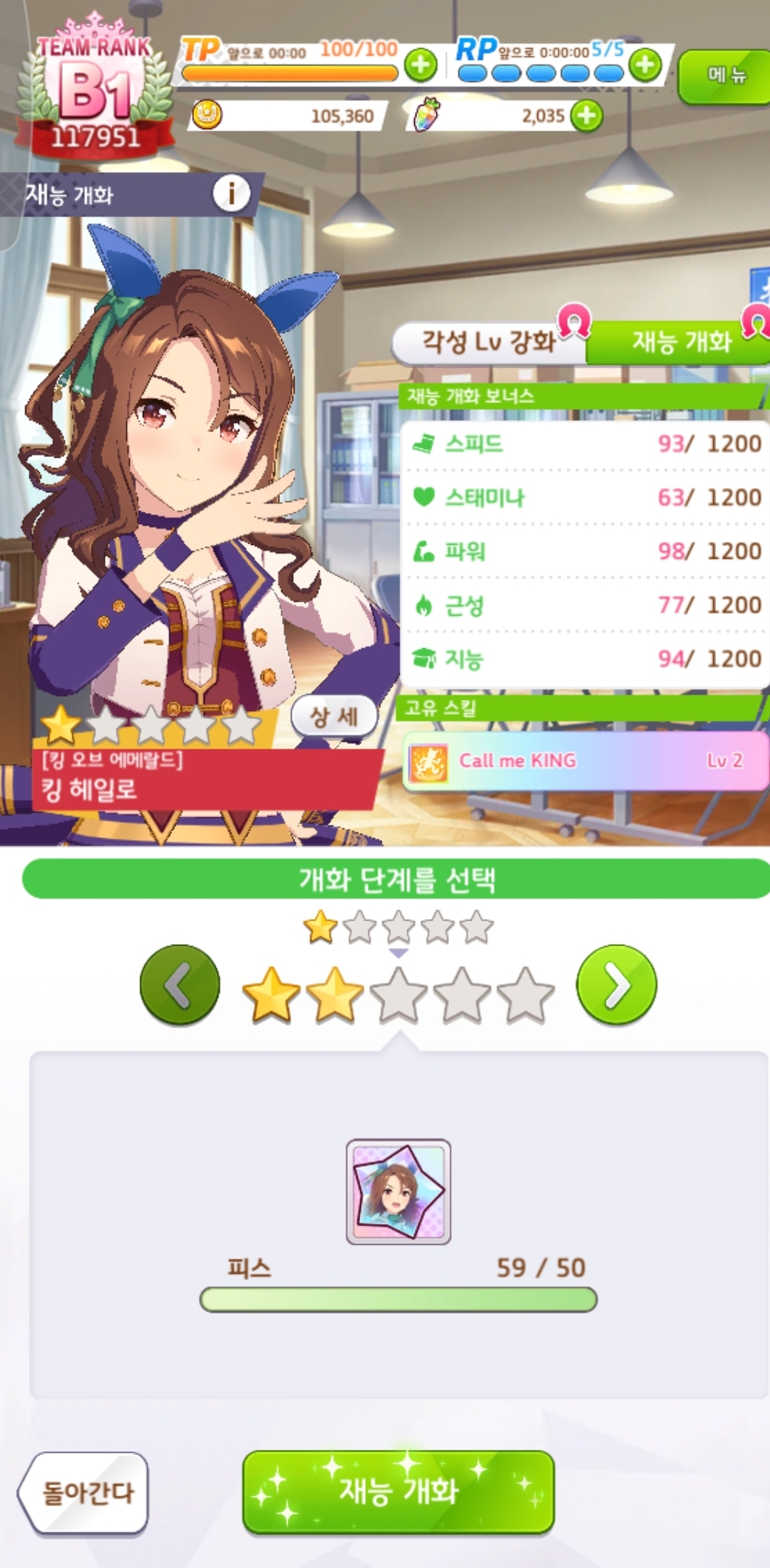Return with the 돌아간다 button
The height and width of the screenshot is (1568, 770).
click(86, 1493)
